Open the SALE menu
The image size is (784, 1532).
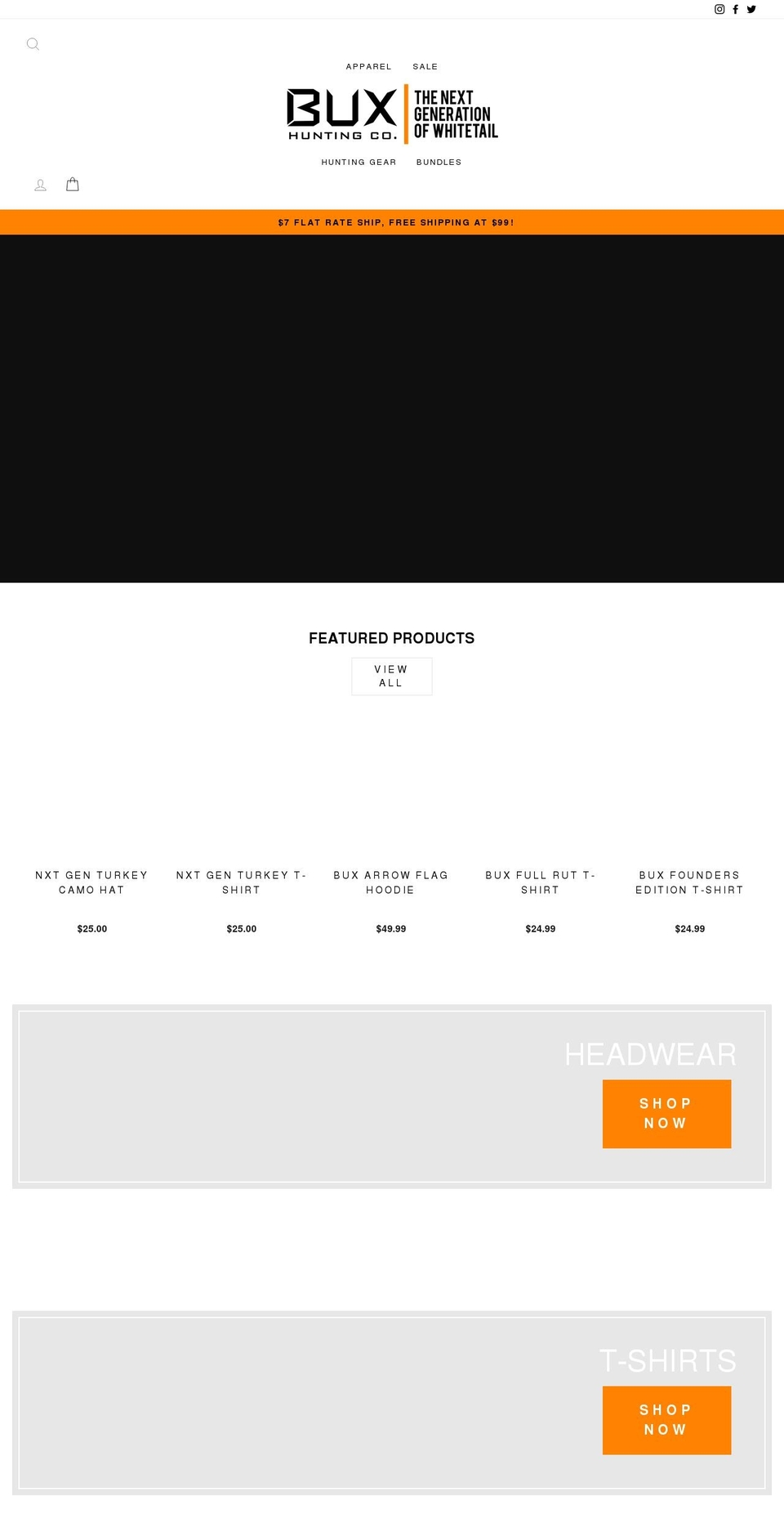[x=425, y=67]
